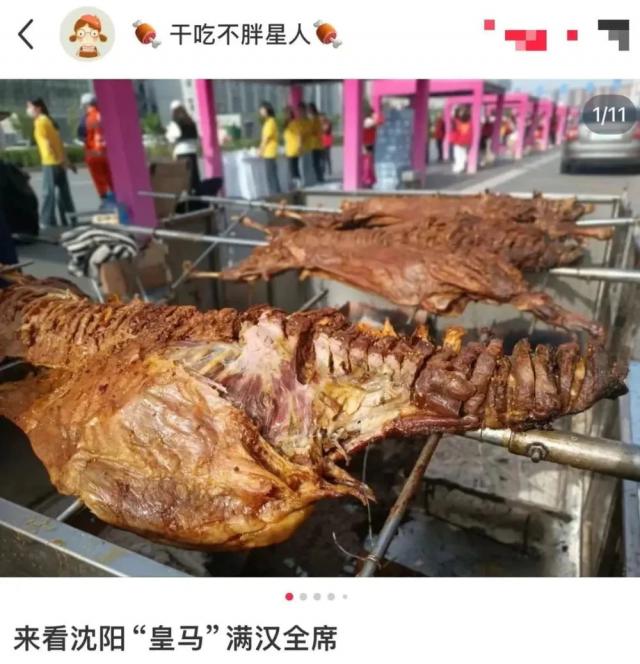640x664 pixels.
Task: Open profile of 干吃不胖星人
Action: pyautogui.click(x=238, y=35)
